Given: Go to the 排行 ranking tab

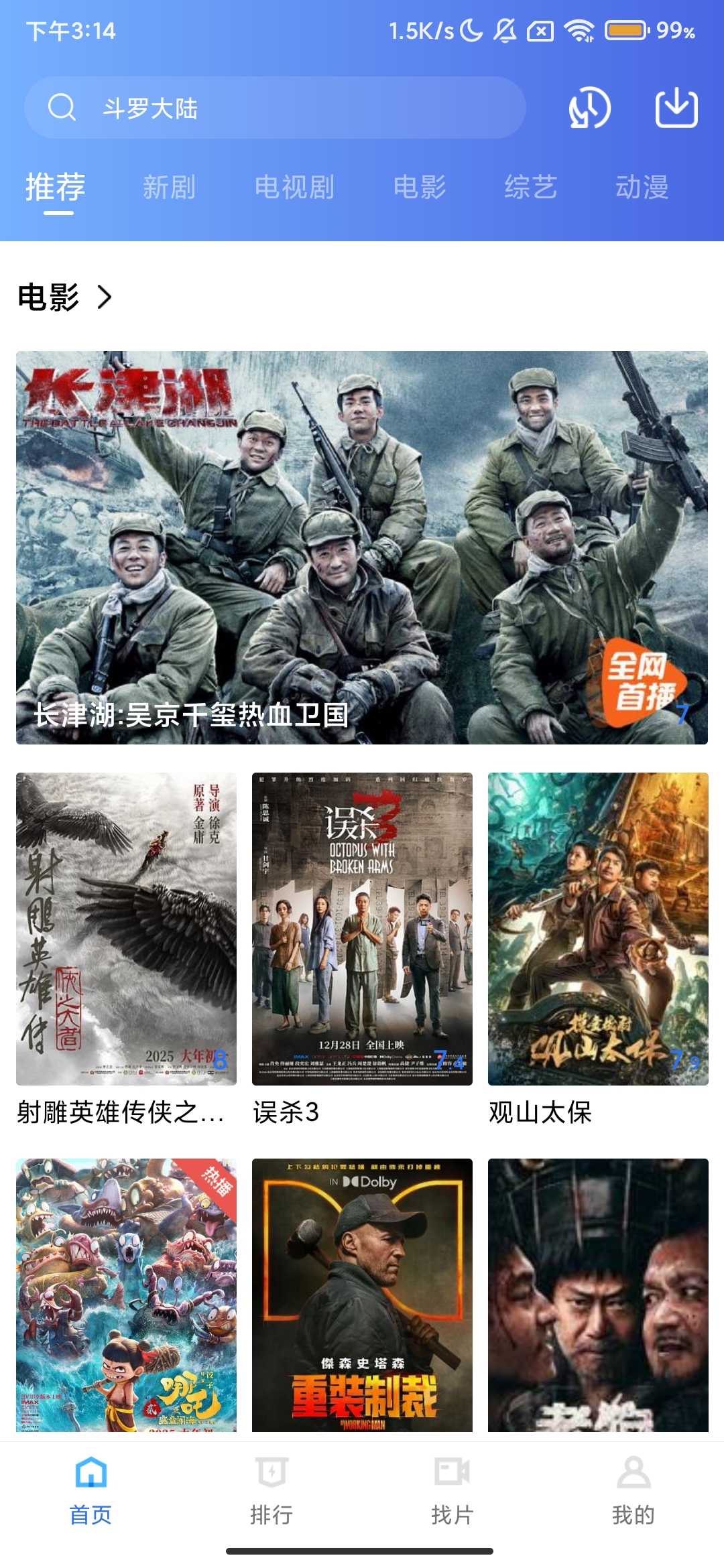Looking at the screenshot, I should (271, 1489).
